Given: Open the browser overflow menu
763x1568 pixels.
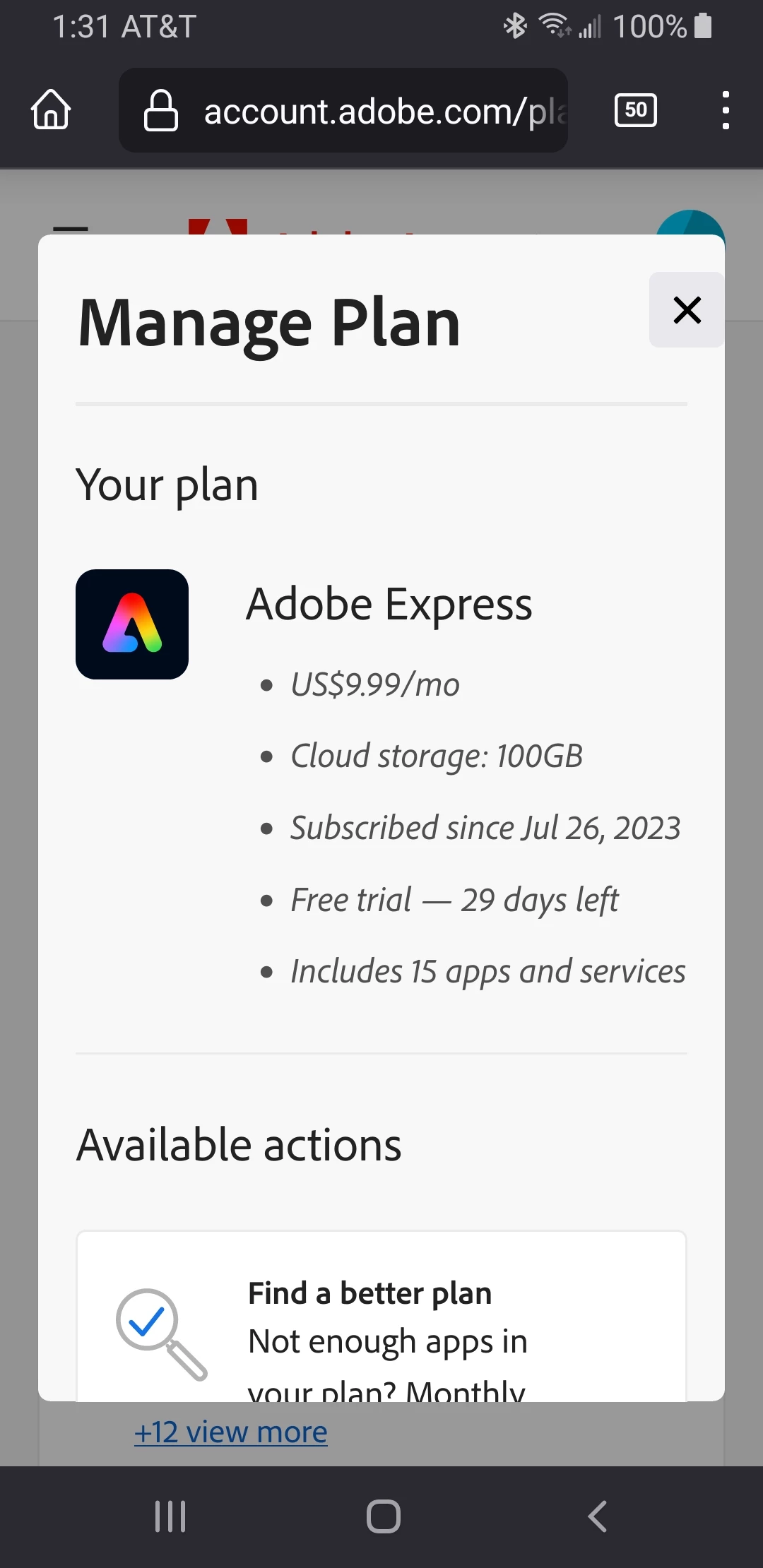Looking at the screenshot, I should 725,110.
